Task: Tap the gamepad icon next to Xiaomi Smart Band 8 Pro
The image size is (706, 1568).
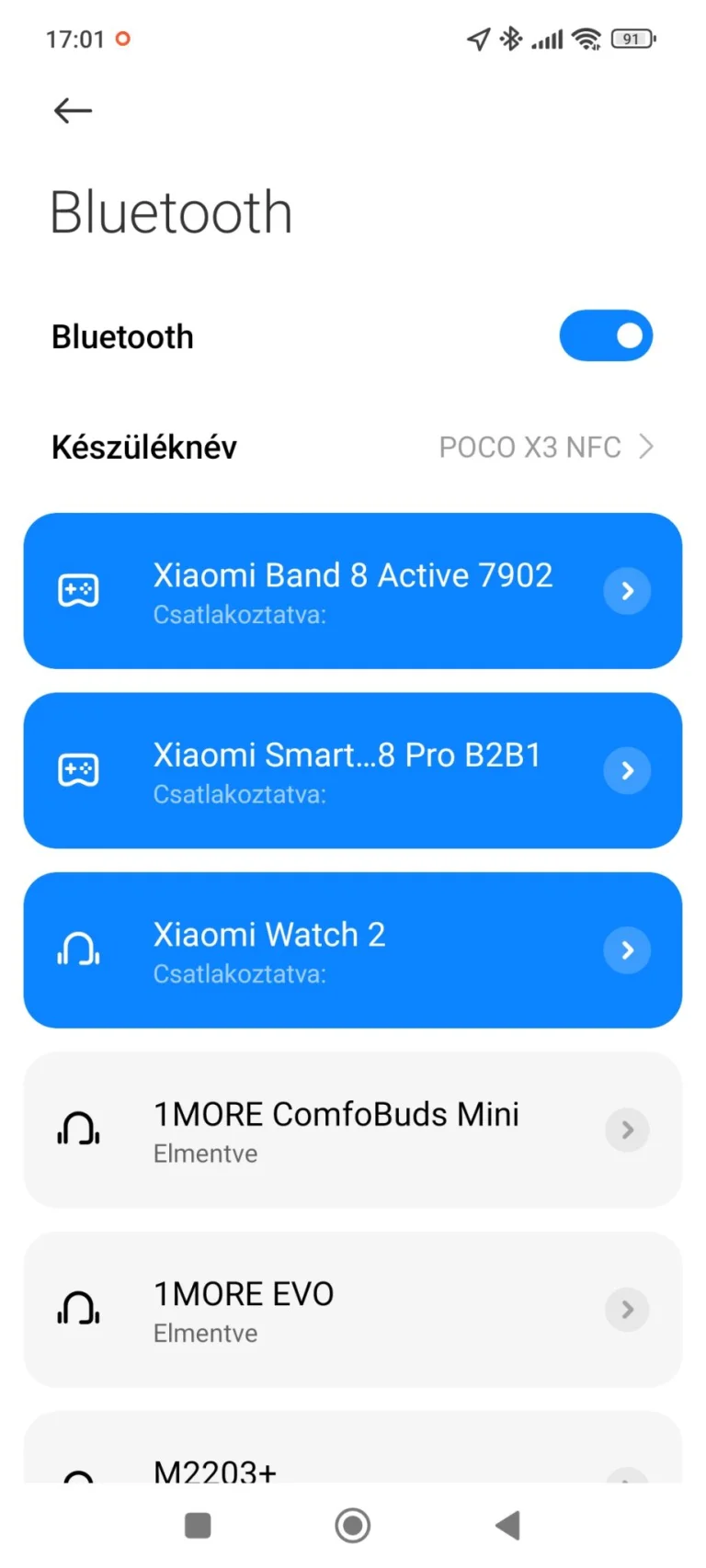Action: click(x=79, y=770)
